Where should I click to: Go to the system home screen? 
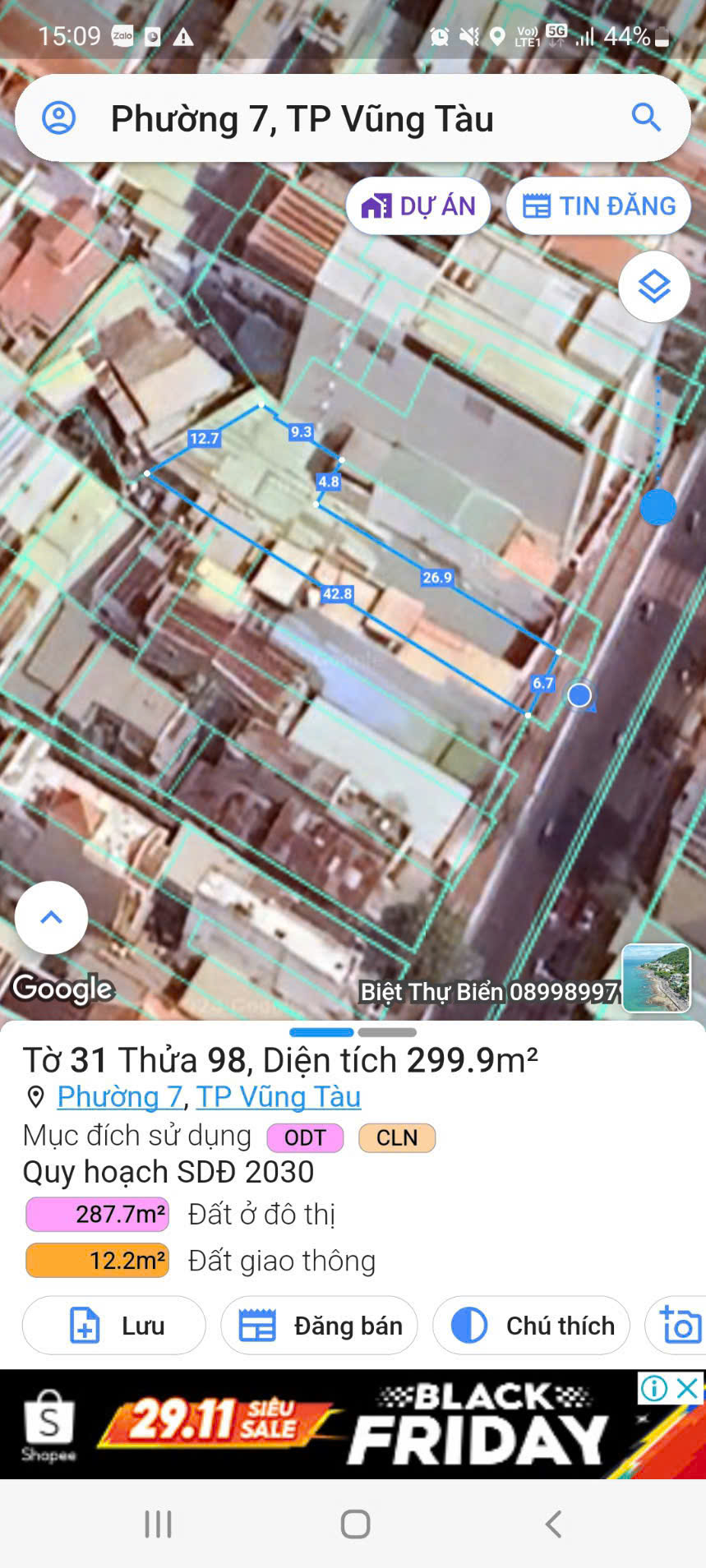[355, 1524]
